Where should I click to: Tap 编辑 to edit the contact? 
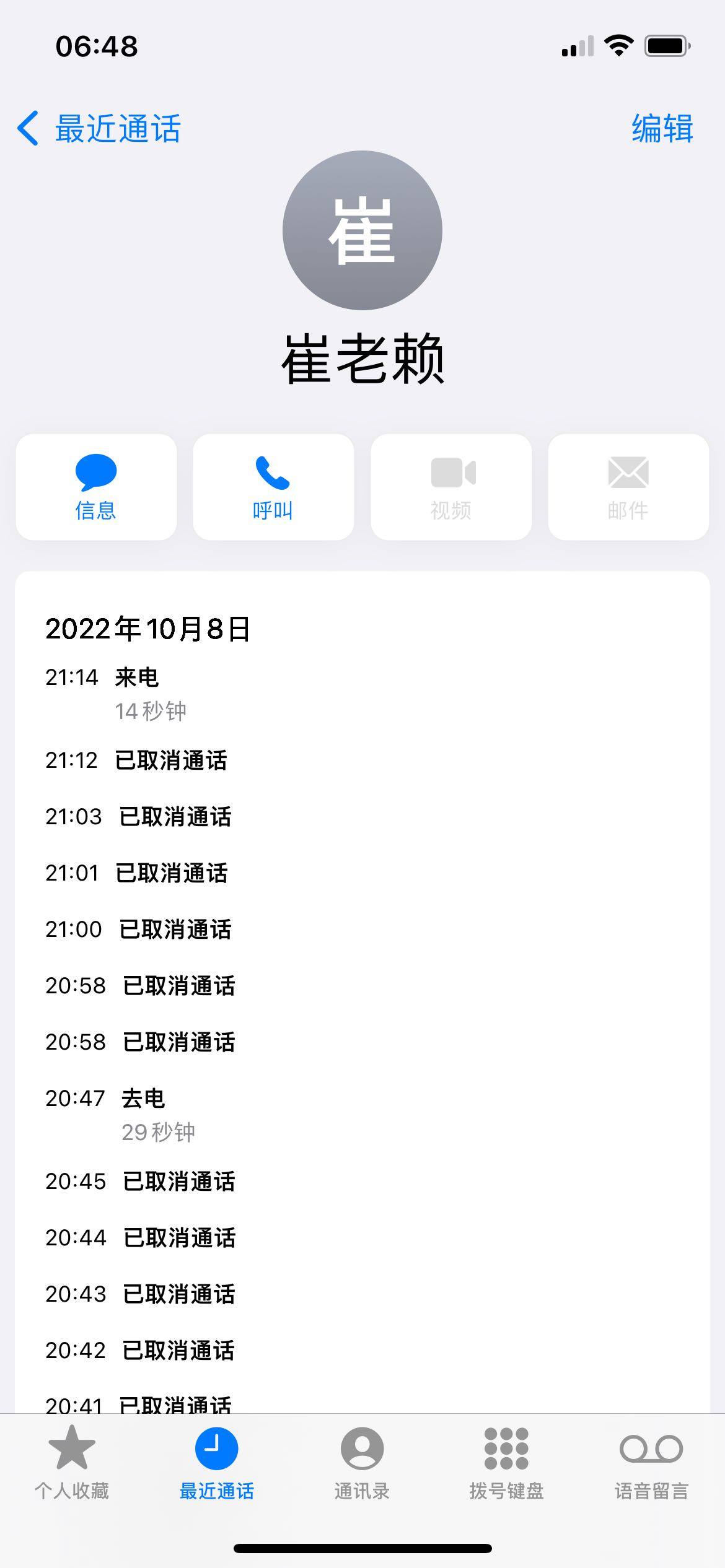pyautogui.click(x=662, y=129)
